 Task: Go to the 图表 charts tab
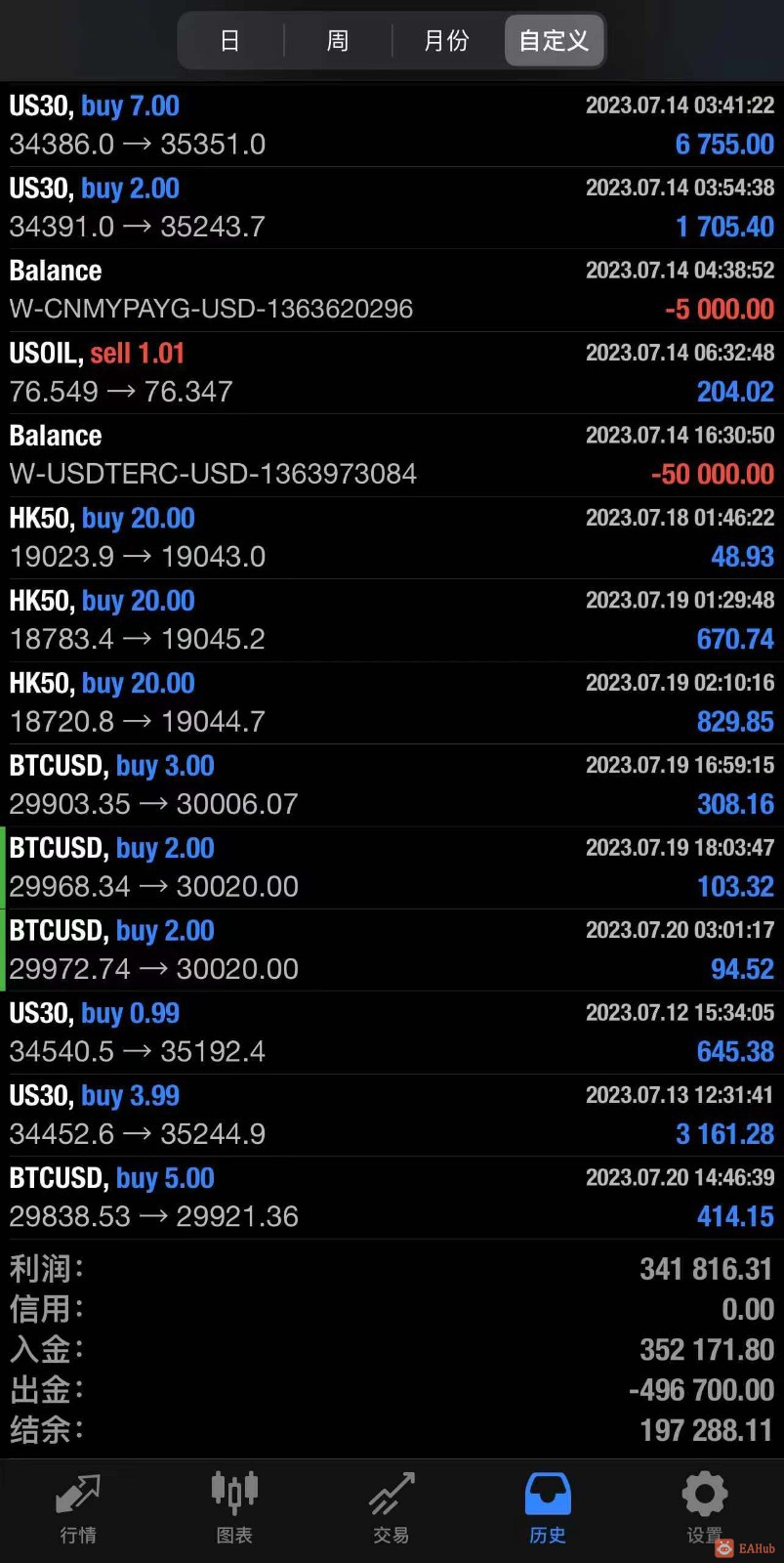(x=234, y=1509)
